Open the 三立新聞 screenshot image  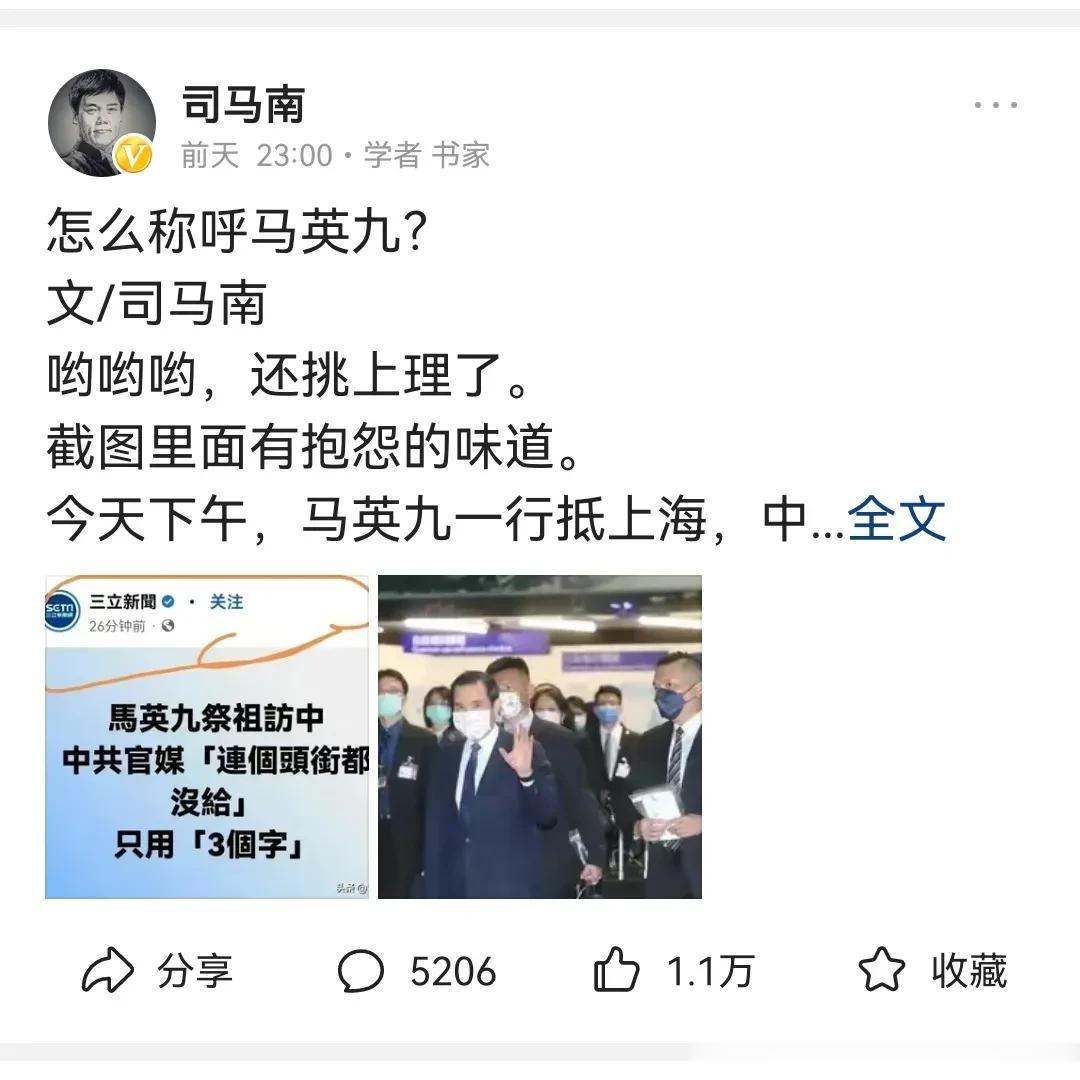point(207,736)
